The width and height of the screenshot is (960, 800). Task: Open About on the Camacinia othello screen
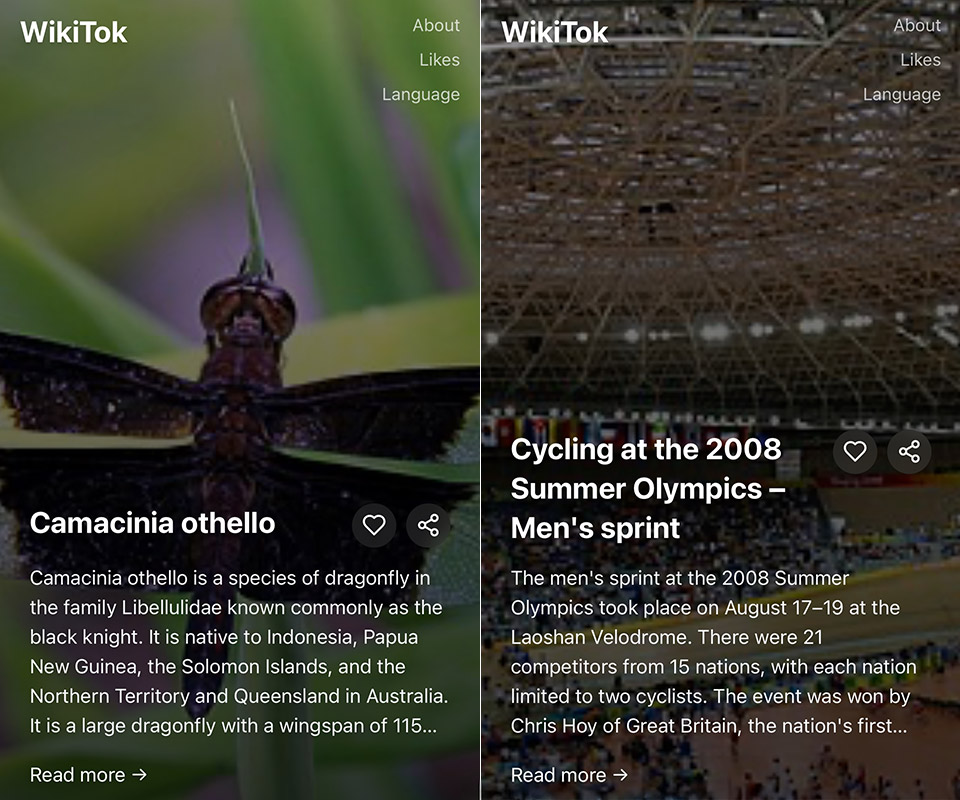[x=436, y=26]
